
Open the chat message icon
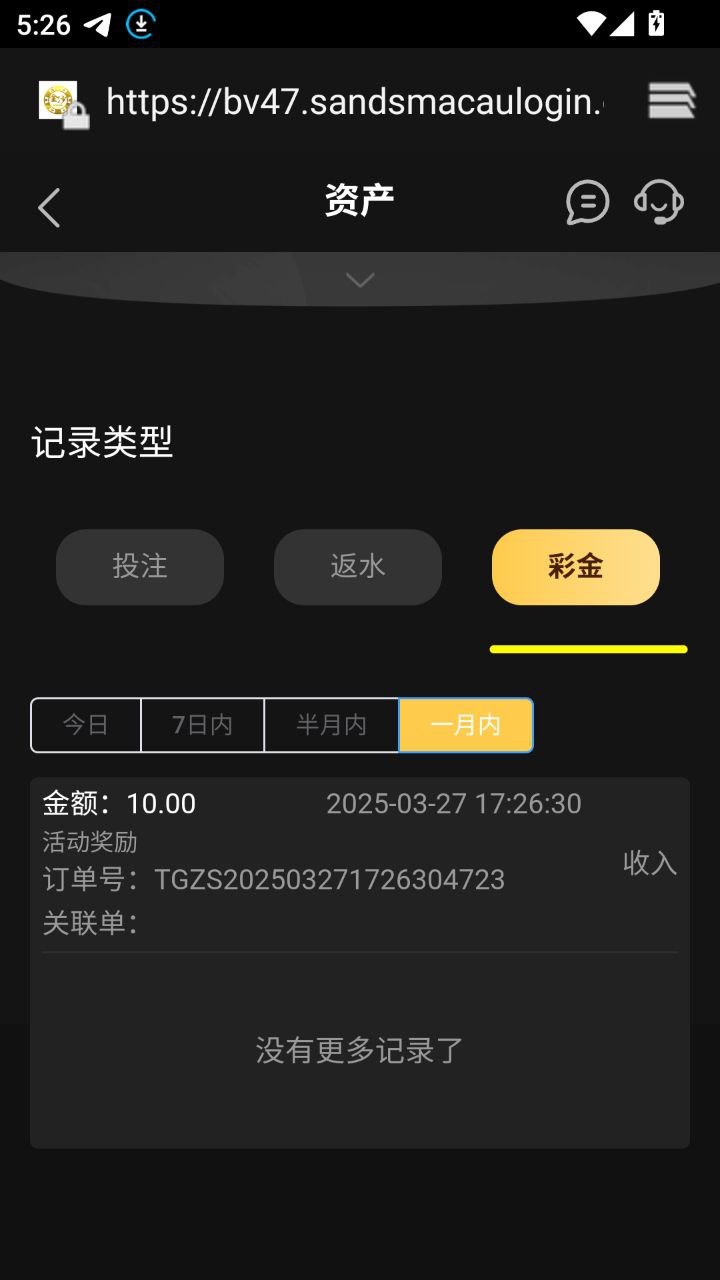coord(587,203)
